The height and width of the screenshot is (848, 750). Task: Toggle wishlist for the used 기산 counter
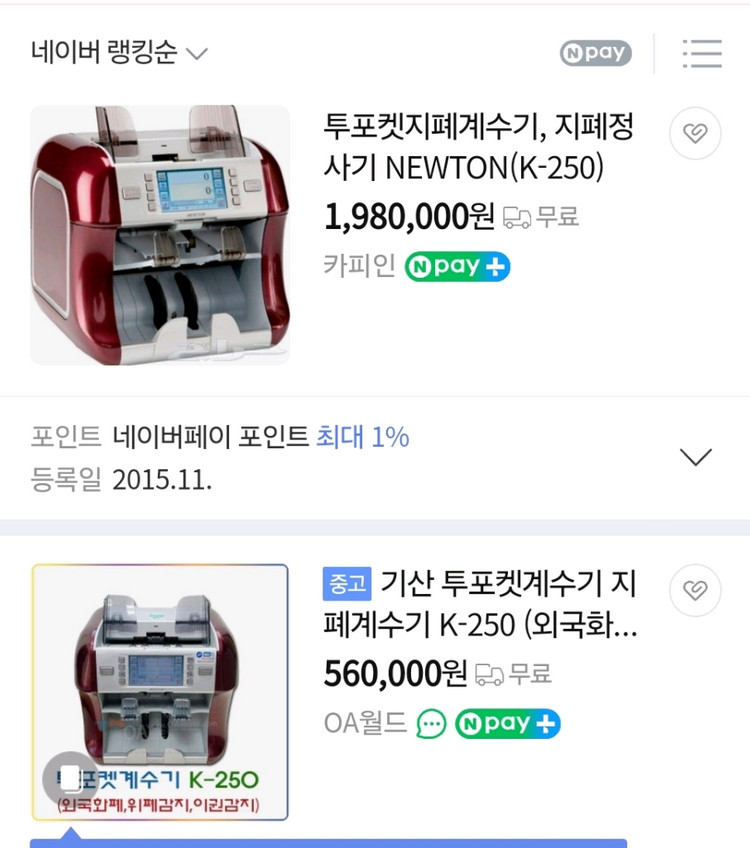pyautogui.click(x=695, y=590)
